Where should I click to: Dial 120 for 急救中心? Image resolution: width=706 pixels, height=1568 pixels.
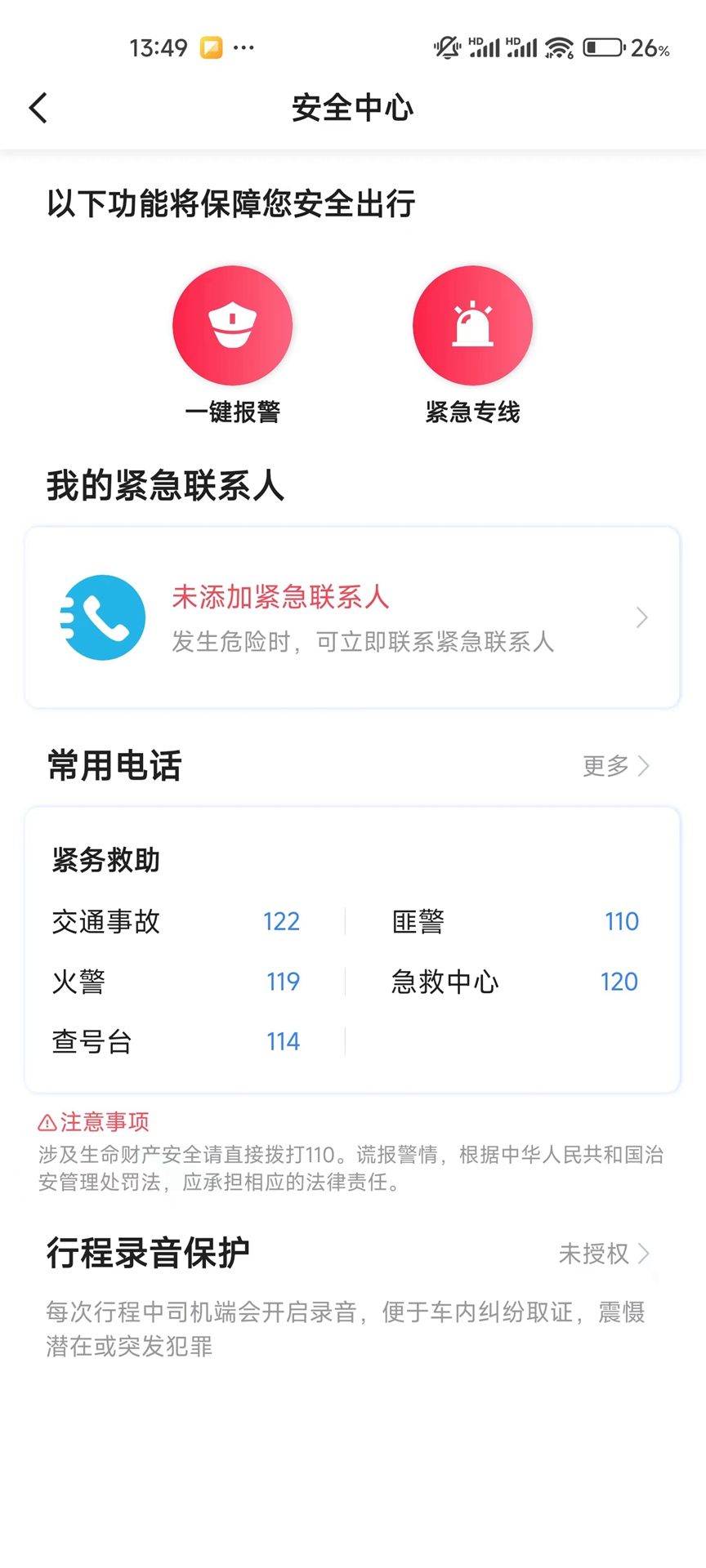[619, 981]
